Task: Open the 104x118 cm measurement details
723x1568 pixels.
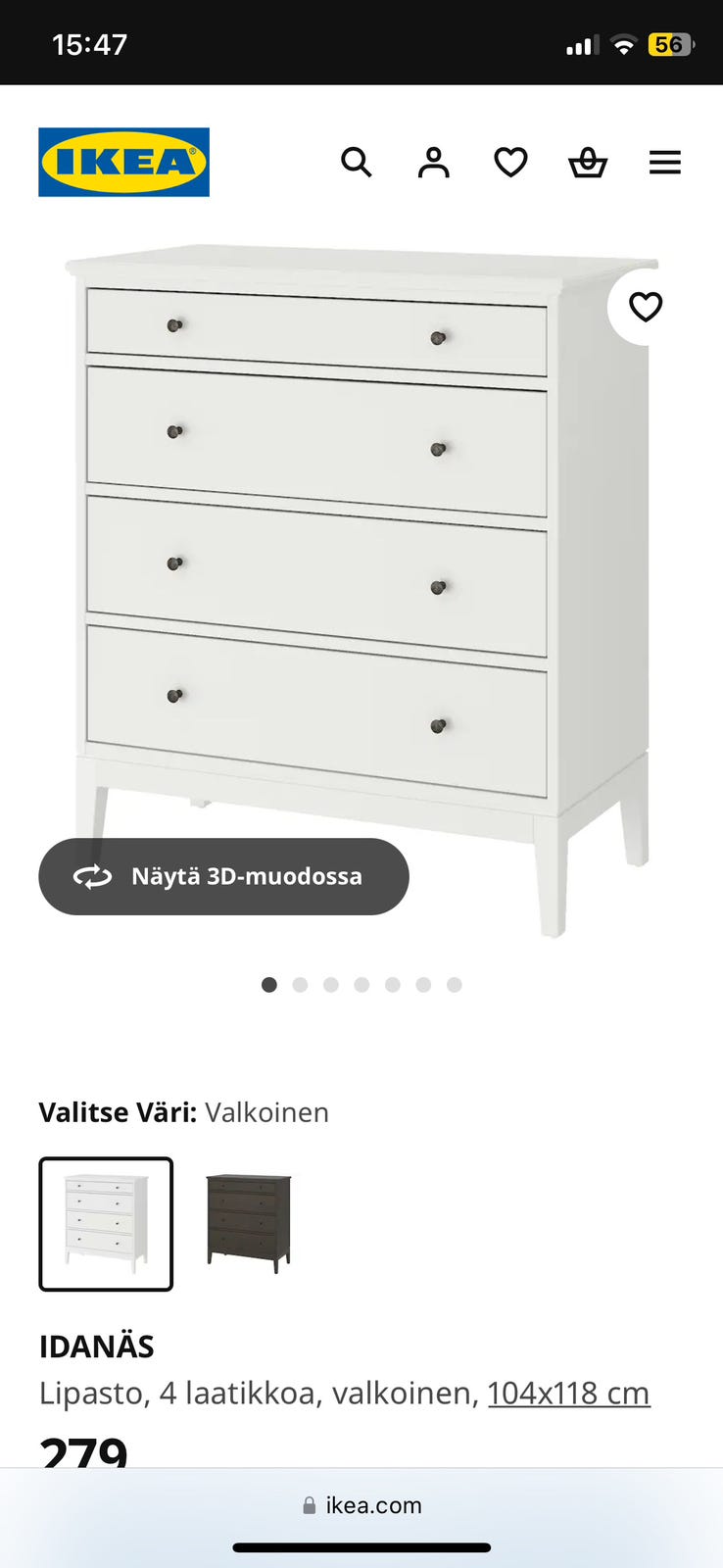Action: pyautogui.click(x=569, y=1392)
